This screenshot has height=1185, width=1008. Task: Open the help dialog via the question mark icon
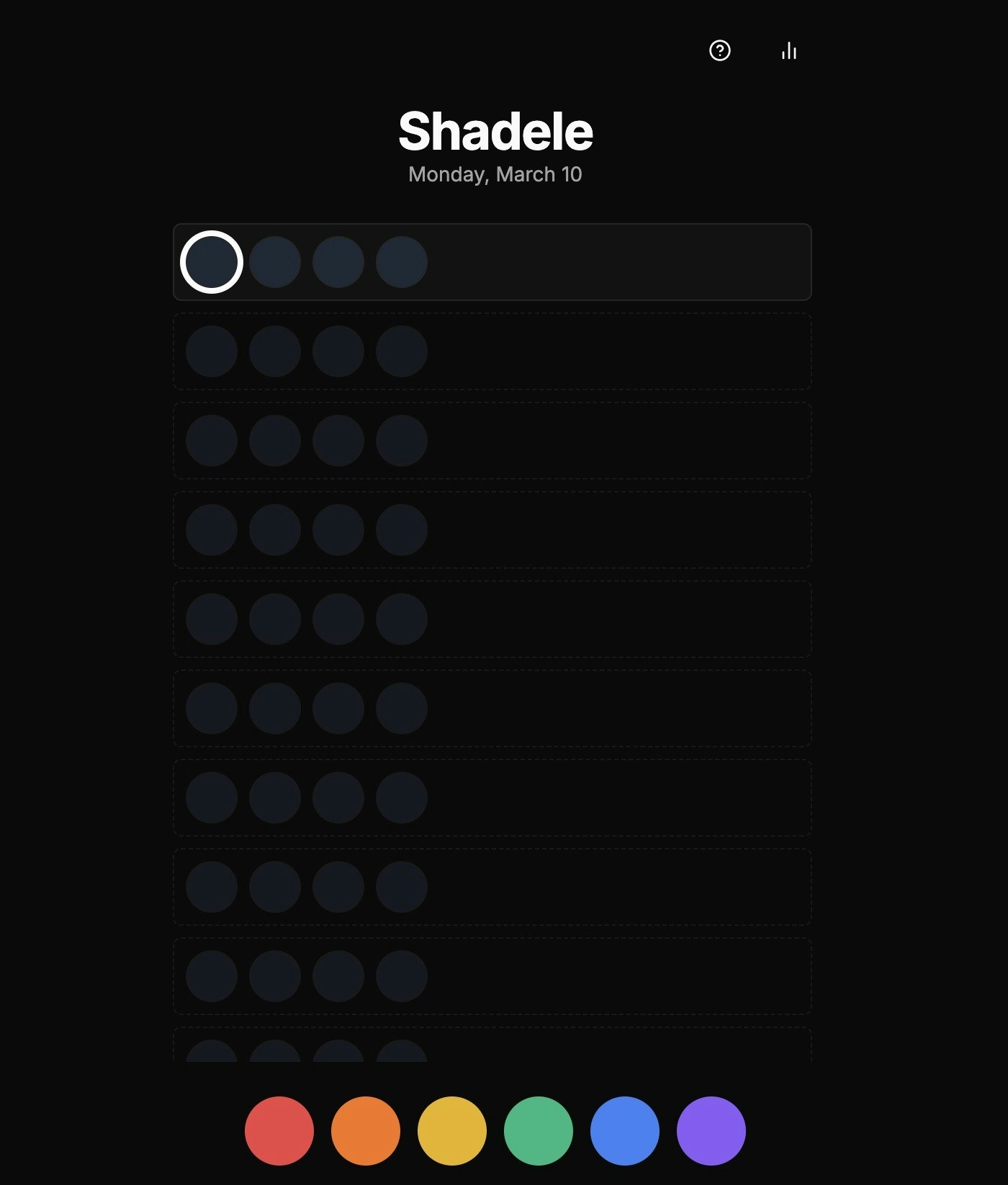(719, 50)
